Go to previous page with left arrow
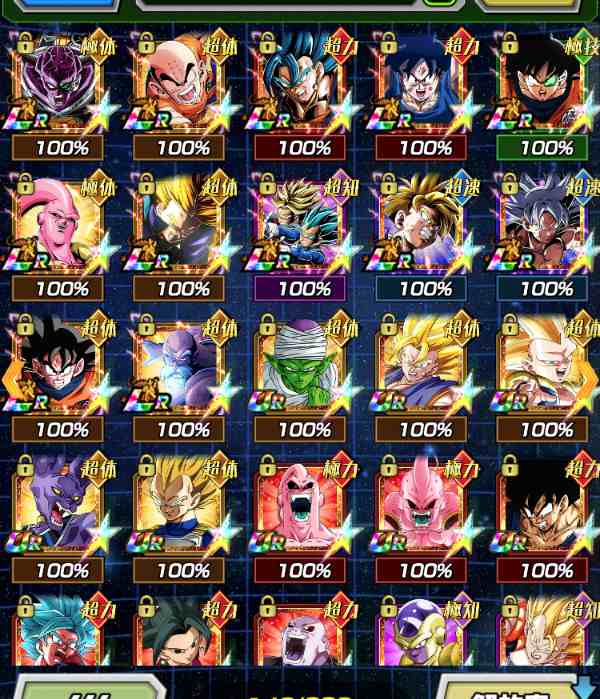The height and width of the screenshot is (699, 600). [9, 380]
